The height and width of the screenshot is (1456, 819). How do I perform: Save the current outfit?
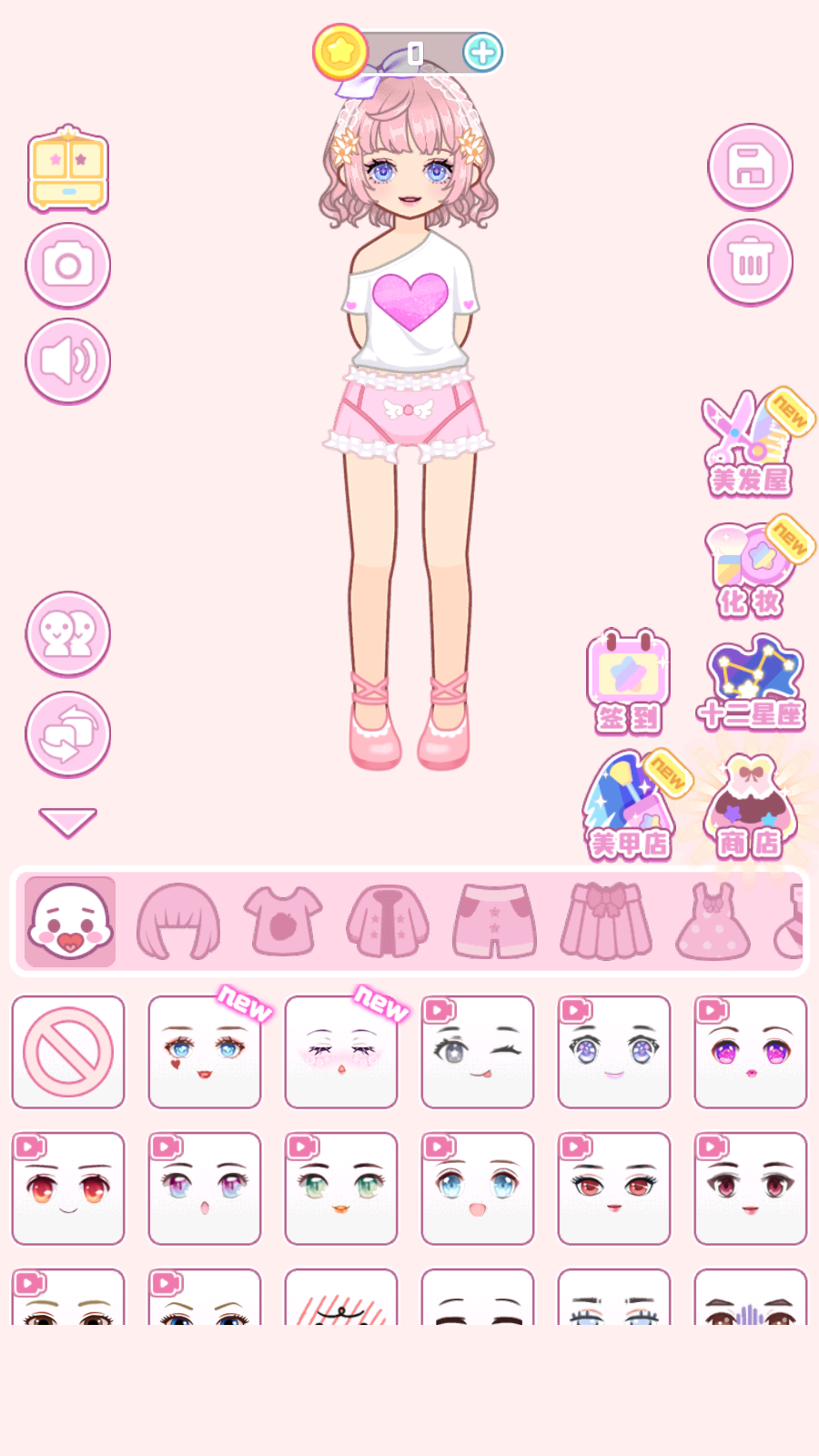point(750,167)
